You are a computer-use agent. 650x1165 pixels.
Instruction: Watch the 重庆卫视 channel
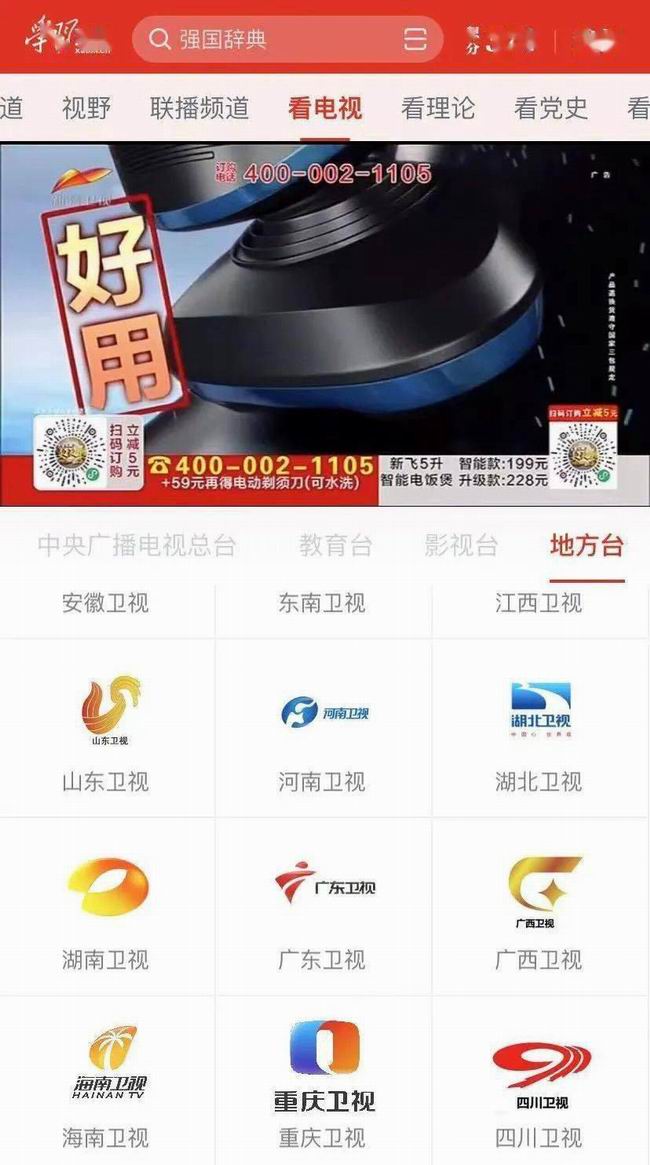click(x=323, y=1080)
